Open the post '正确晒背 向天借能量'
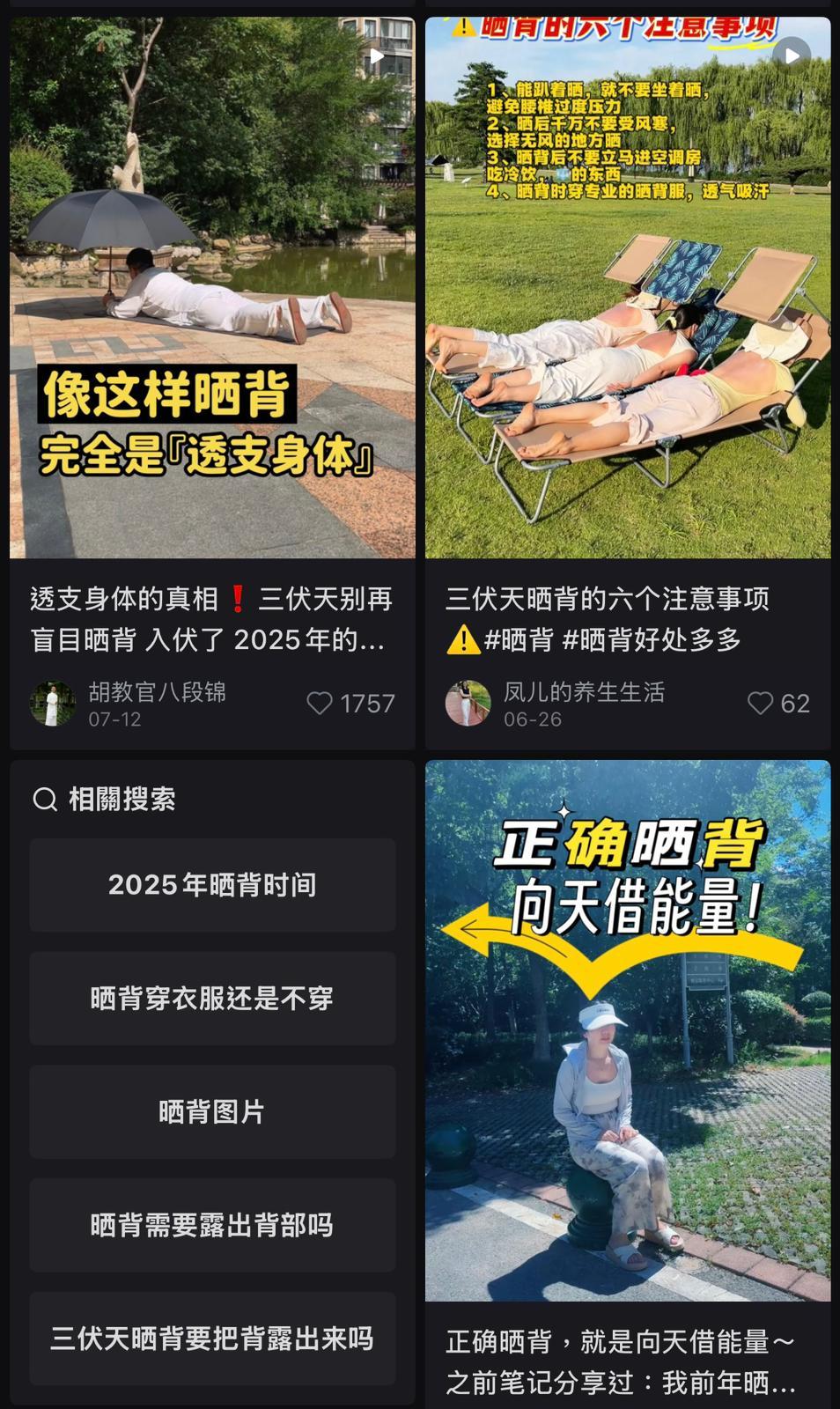This screenshot has height=1409, width=840. [628, 1030]
